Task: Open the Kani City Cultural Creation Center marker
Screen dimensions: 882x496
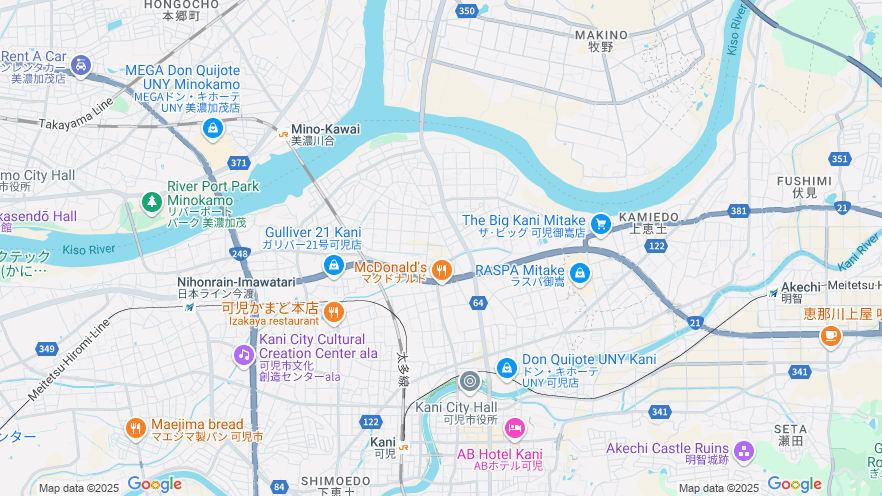Action: 244,354
